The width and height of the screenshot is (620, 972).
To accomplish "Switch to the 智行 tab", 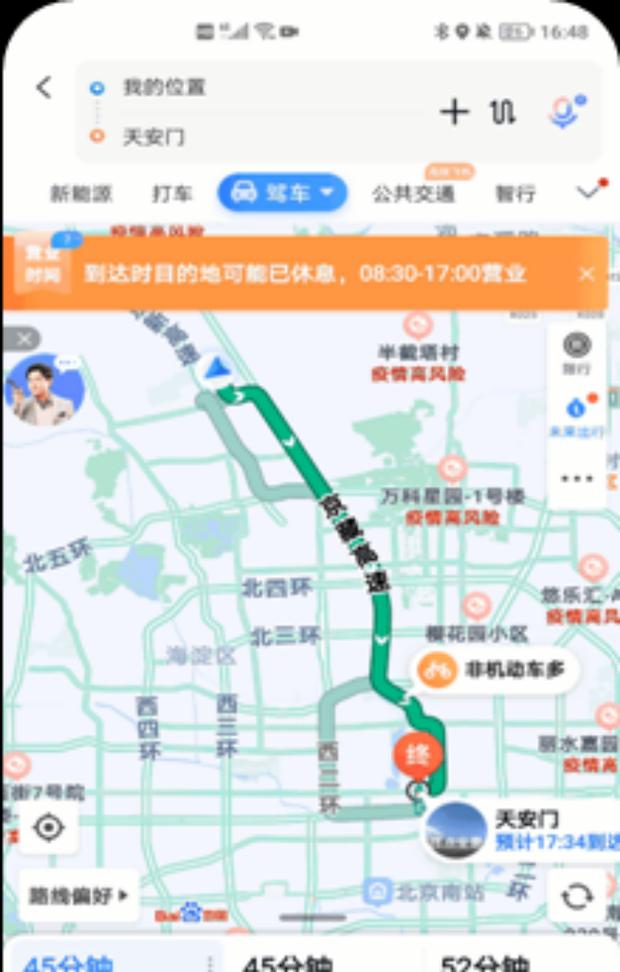I will [x=515, y=194].
